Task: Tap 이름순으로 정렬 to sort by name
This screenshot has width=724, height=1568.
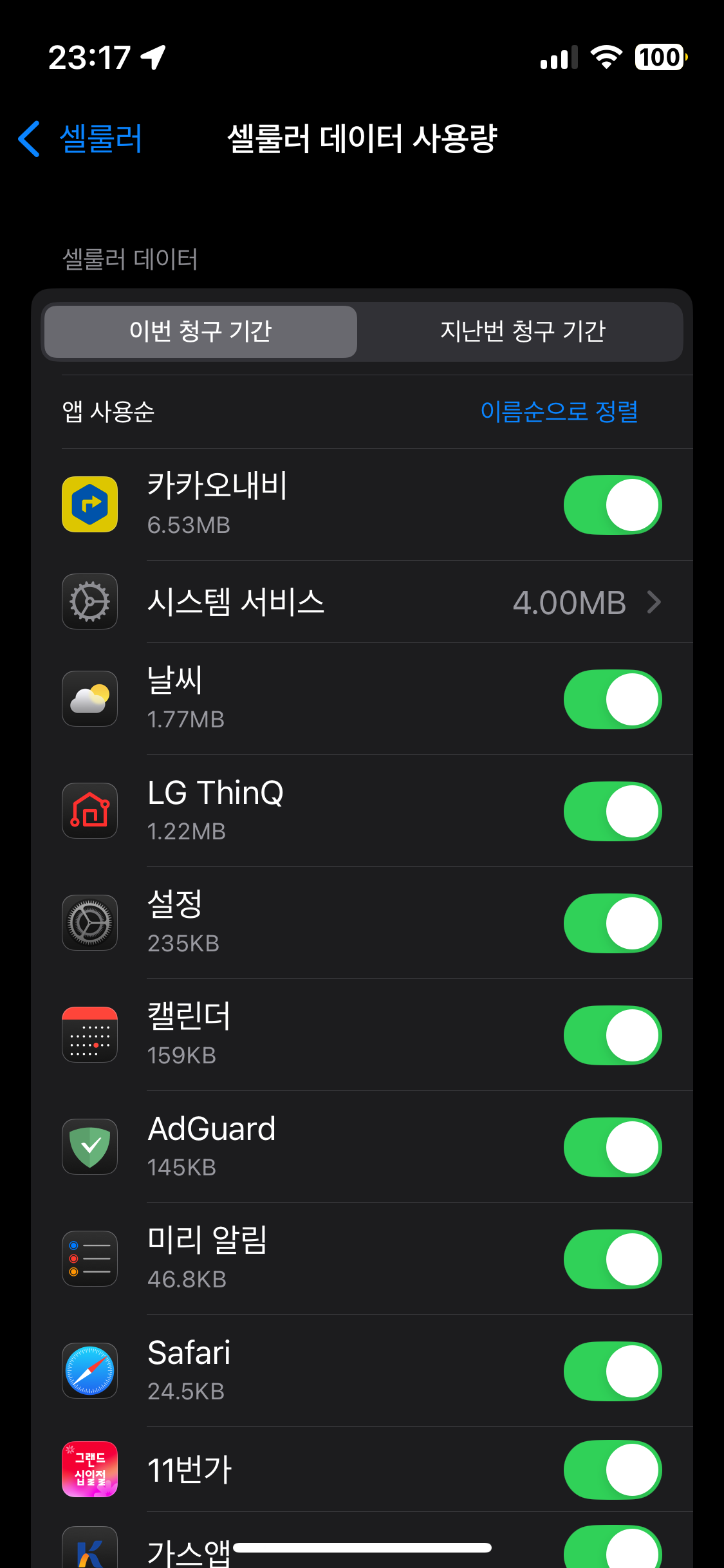Action: [x=559, y=411]
